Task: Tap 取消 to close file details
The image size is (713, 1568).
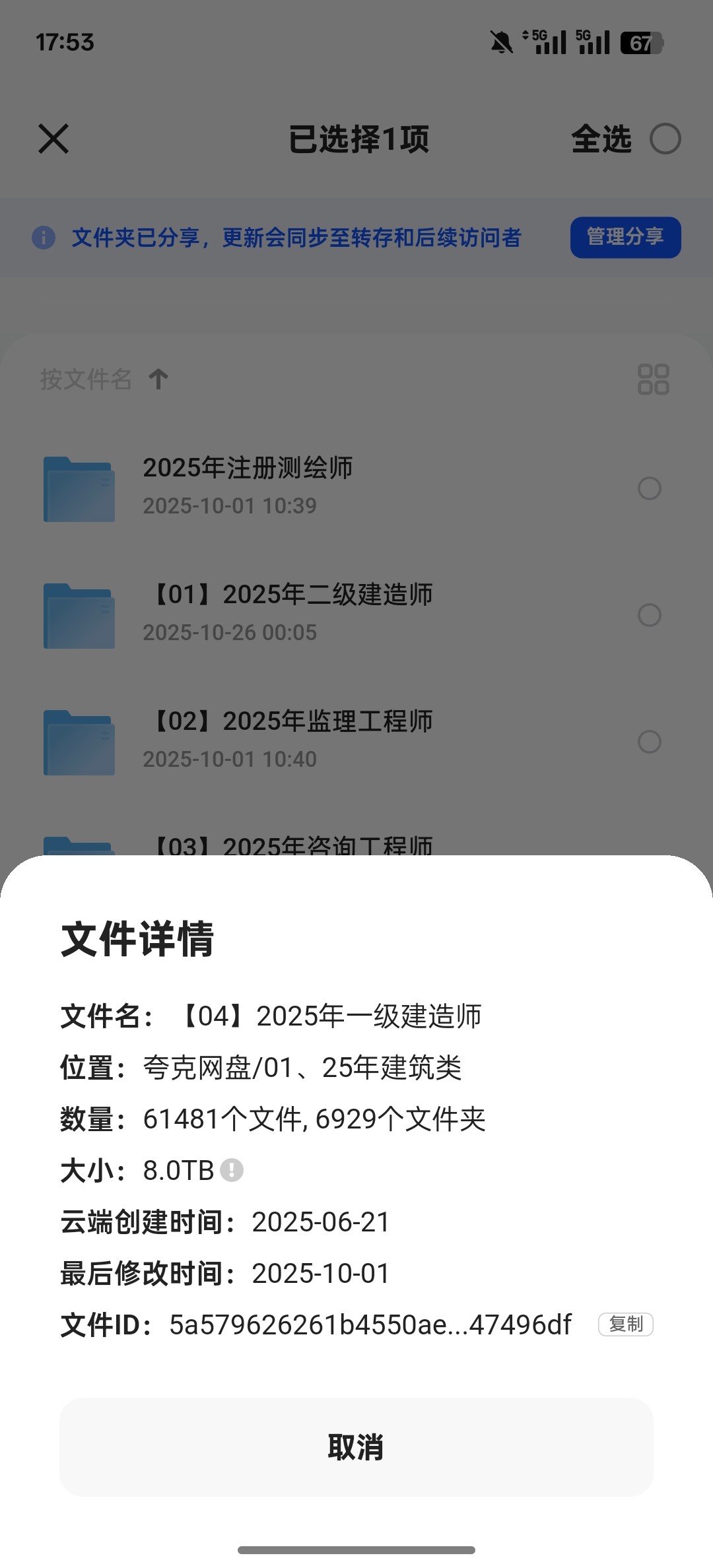Action: [356, 1447]
